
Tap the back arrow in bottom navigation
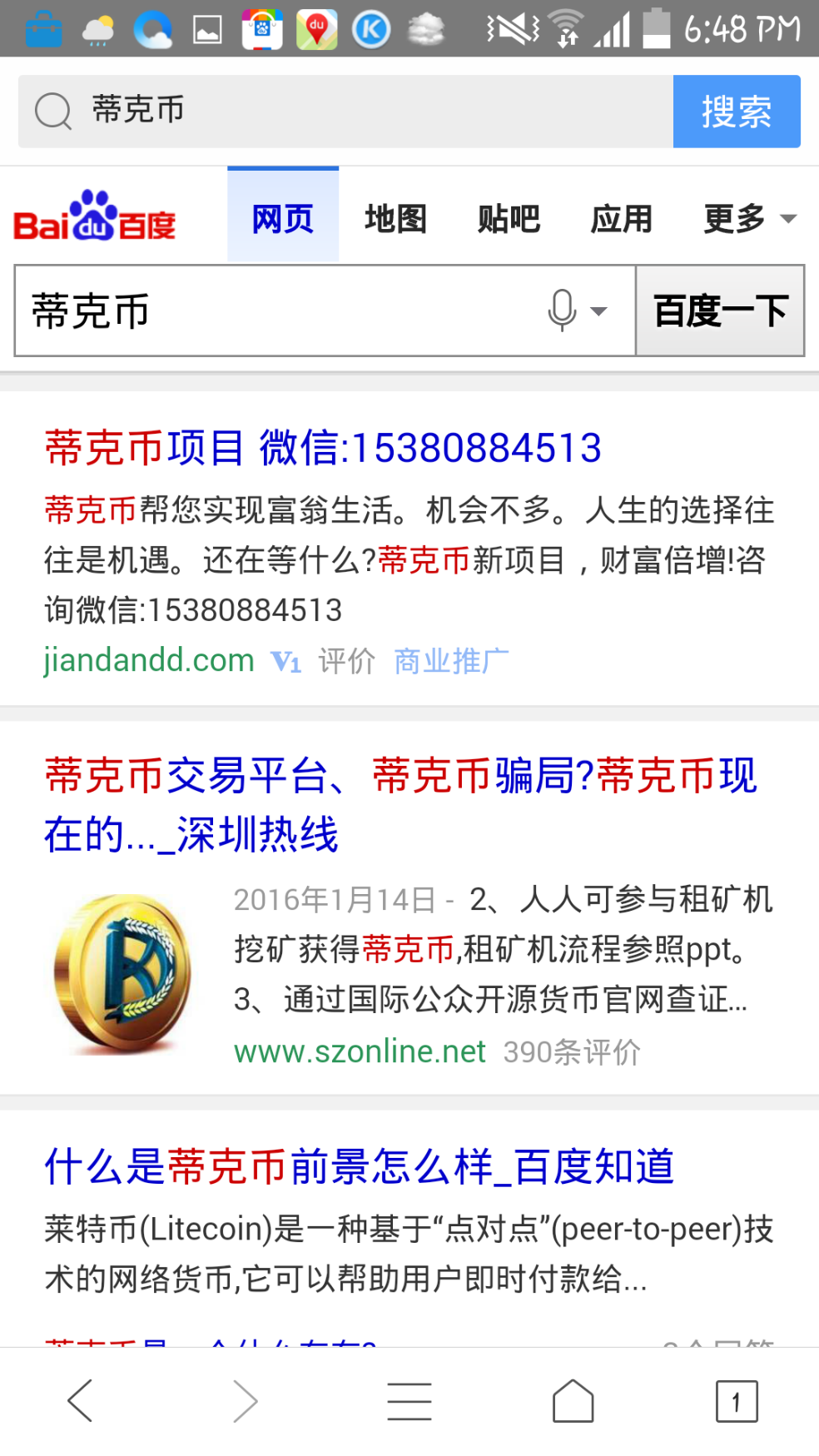click(82, 1399)
